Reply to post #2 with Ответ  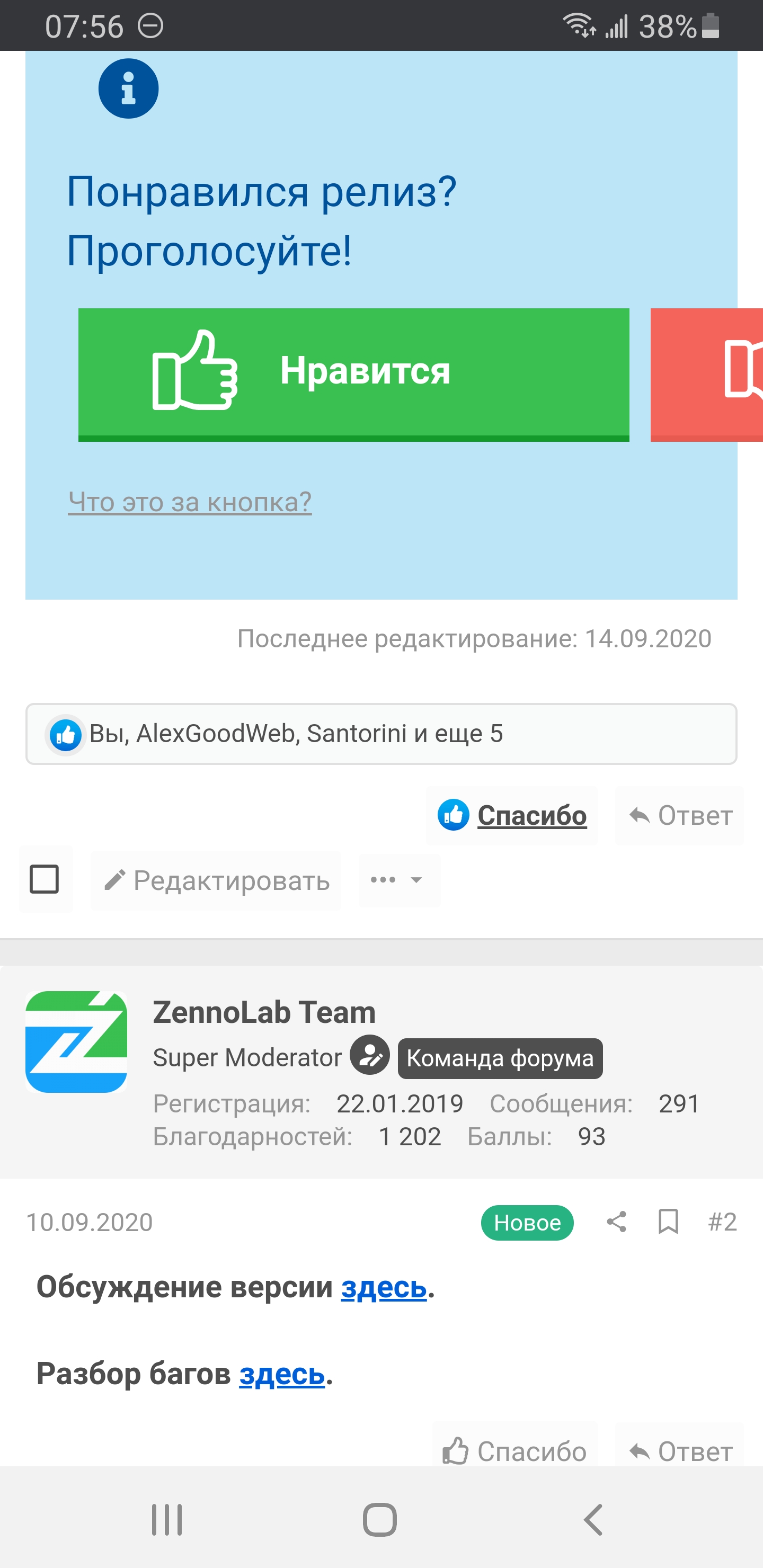click(680, 1451)
